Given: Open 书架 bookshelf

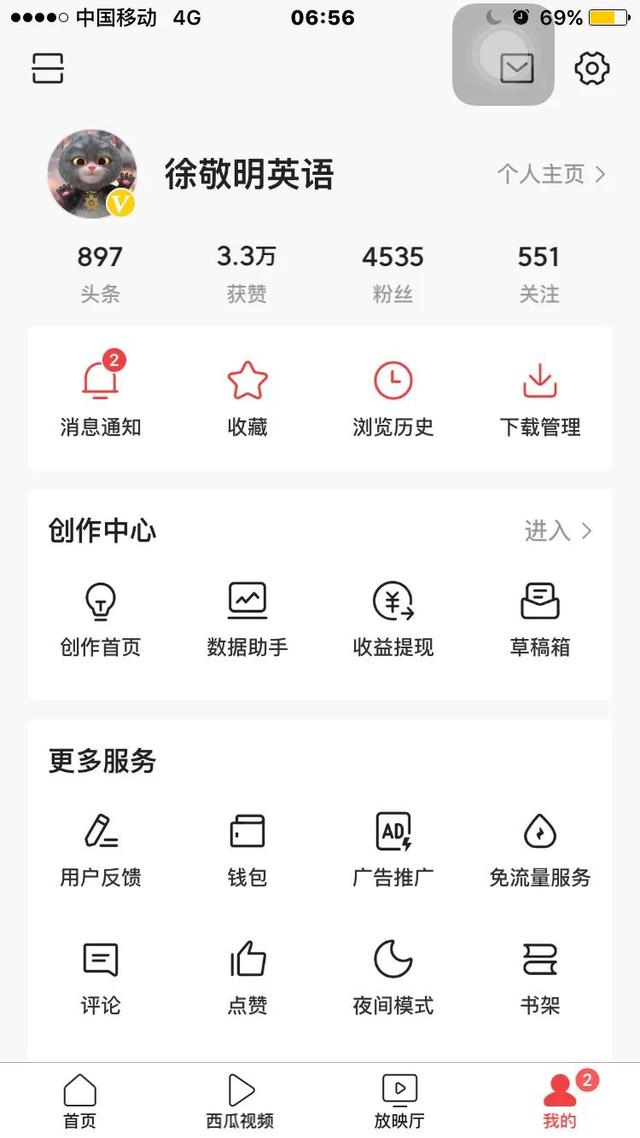Looking at the screenshot, I should coord(540,976).
